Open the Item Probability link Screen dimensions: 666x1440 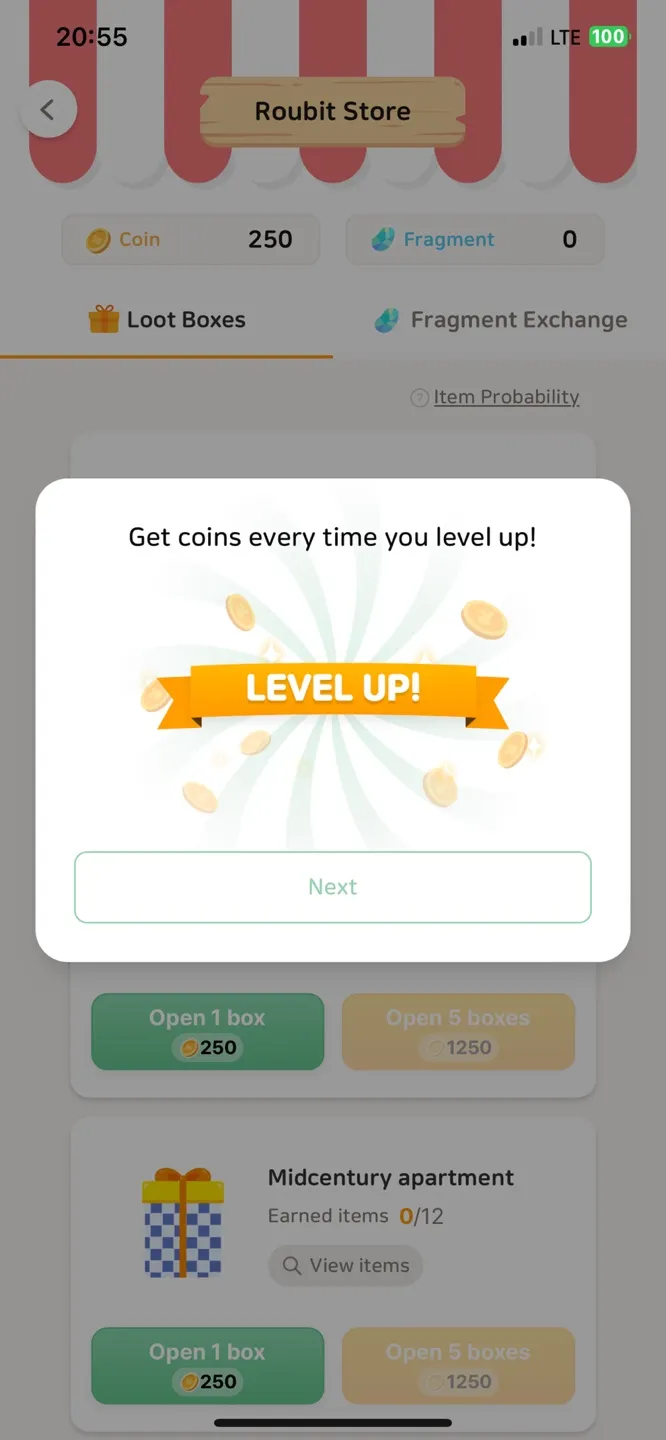pyautogui.click(x=505, y=397)
